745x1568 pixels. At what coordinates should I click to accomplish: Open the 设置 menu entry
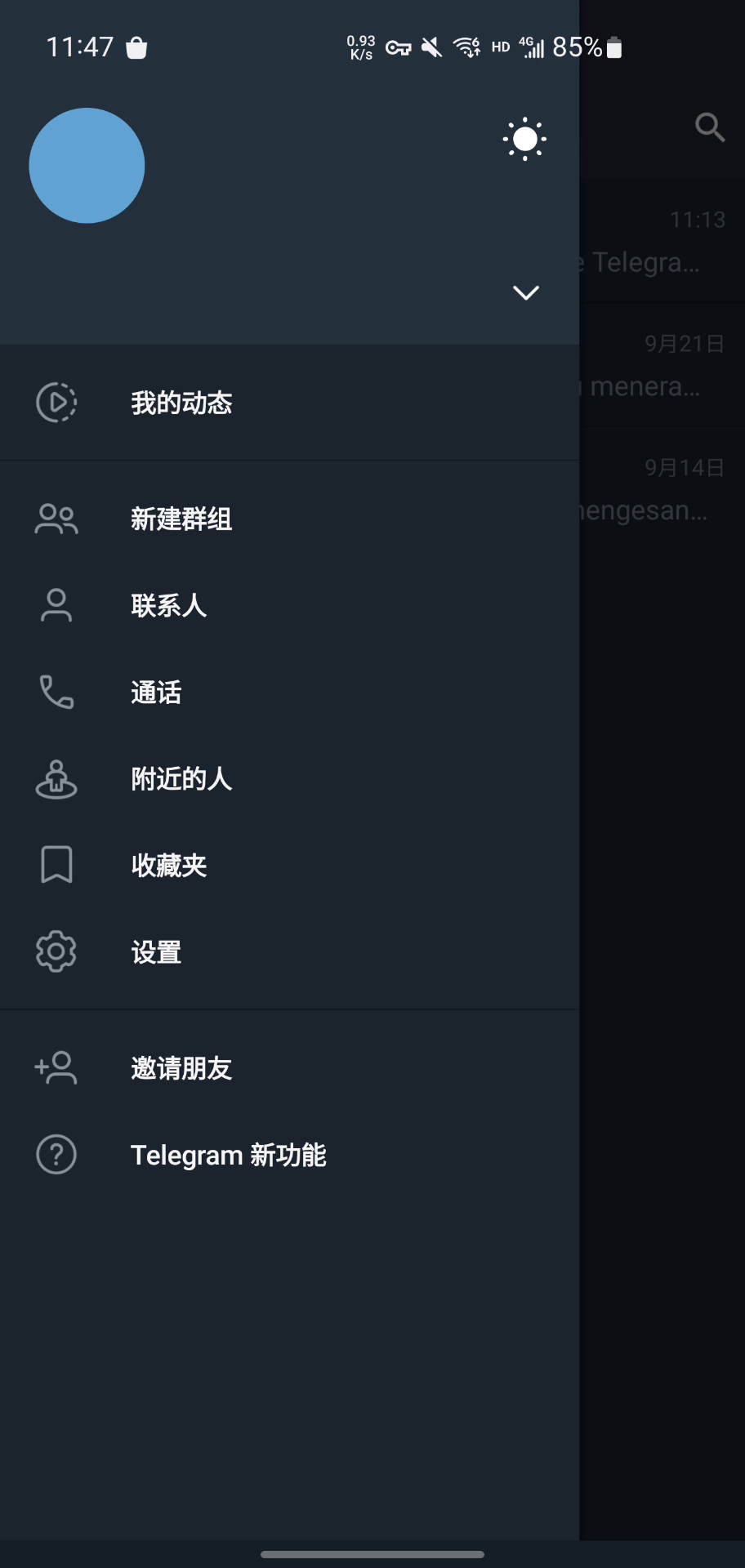pos(155,951)
